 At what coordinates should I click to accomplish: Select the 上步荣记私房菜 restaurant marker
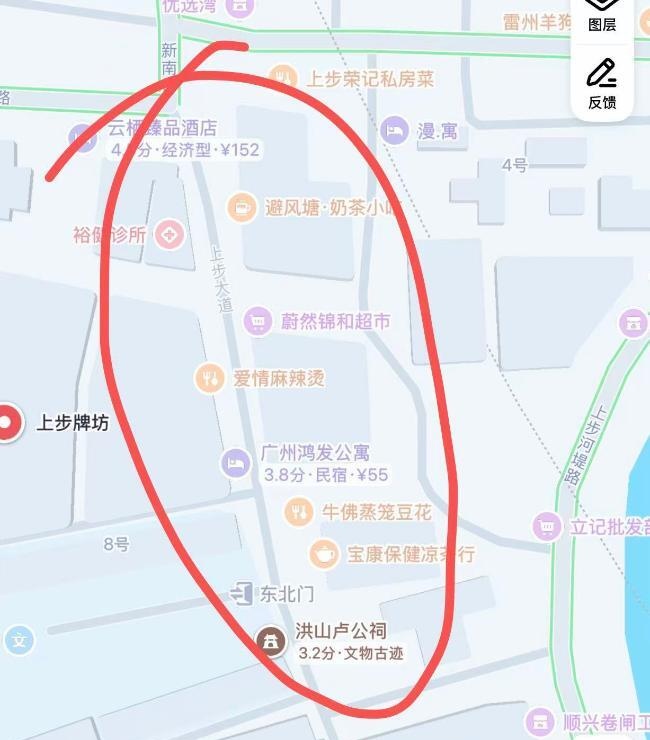tap(285, 78)
